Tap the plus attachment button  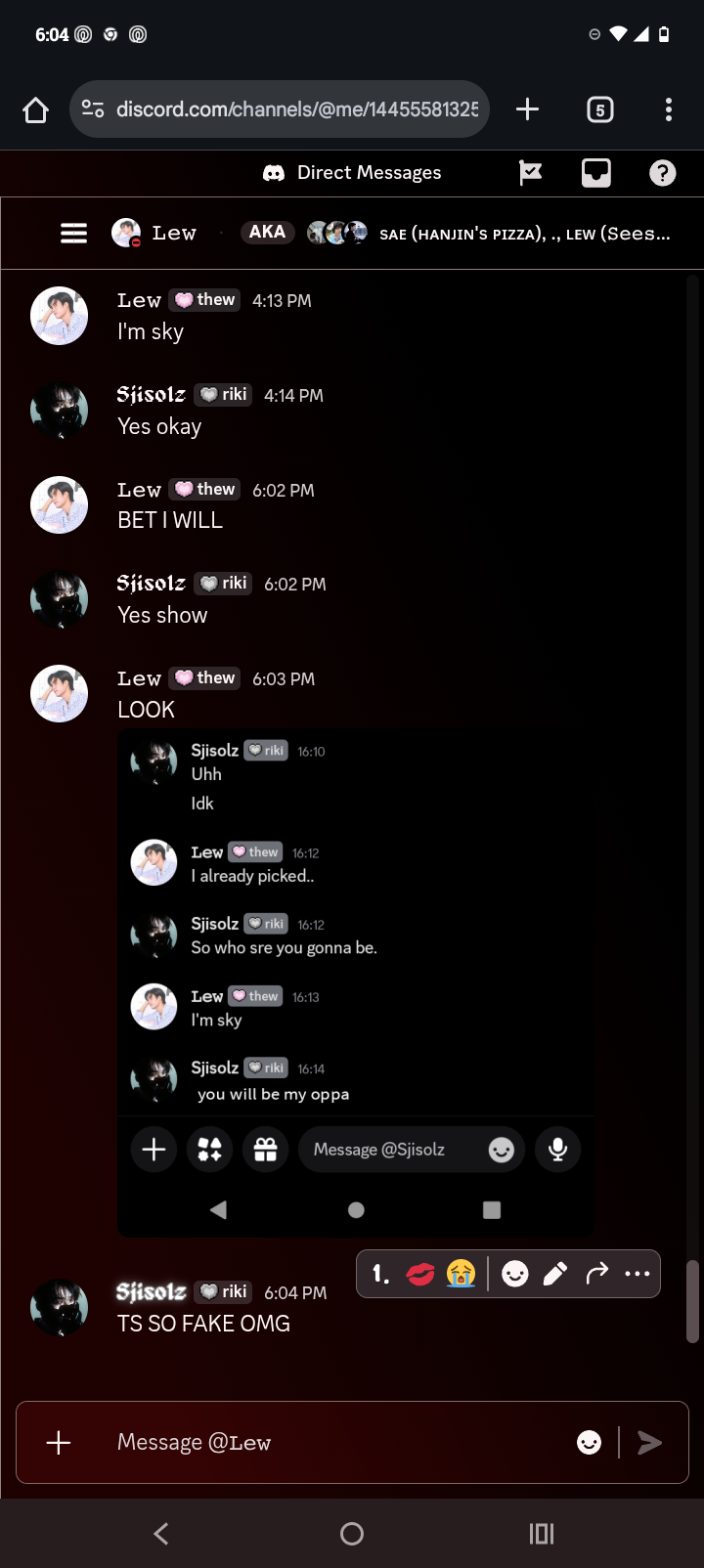click(x=59, y=1442)
